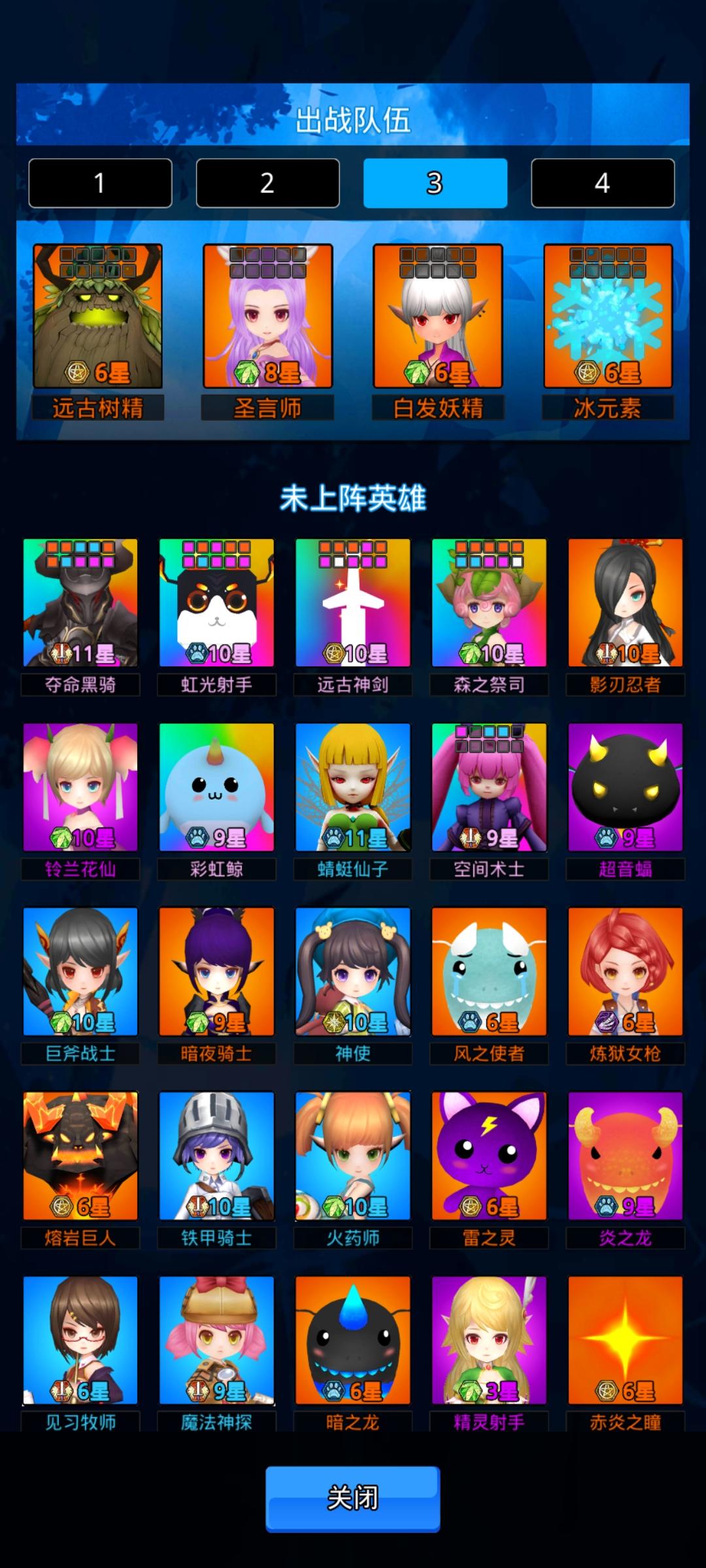Tap the 魔法神探 hero

pyautogui.click(x=216, y=1339)
